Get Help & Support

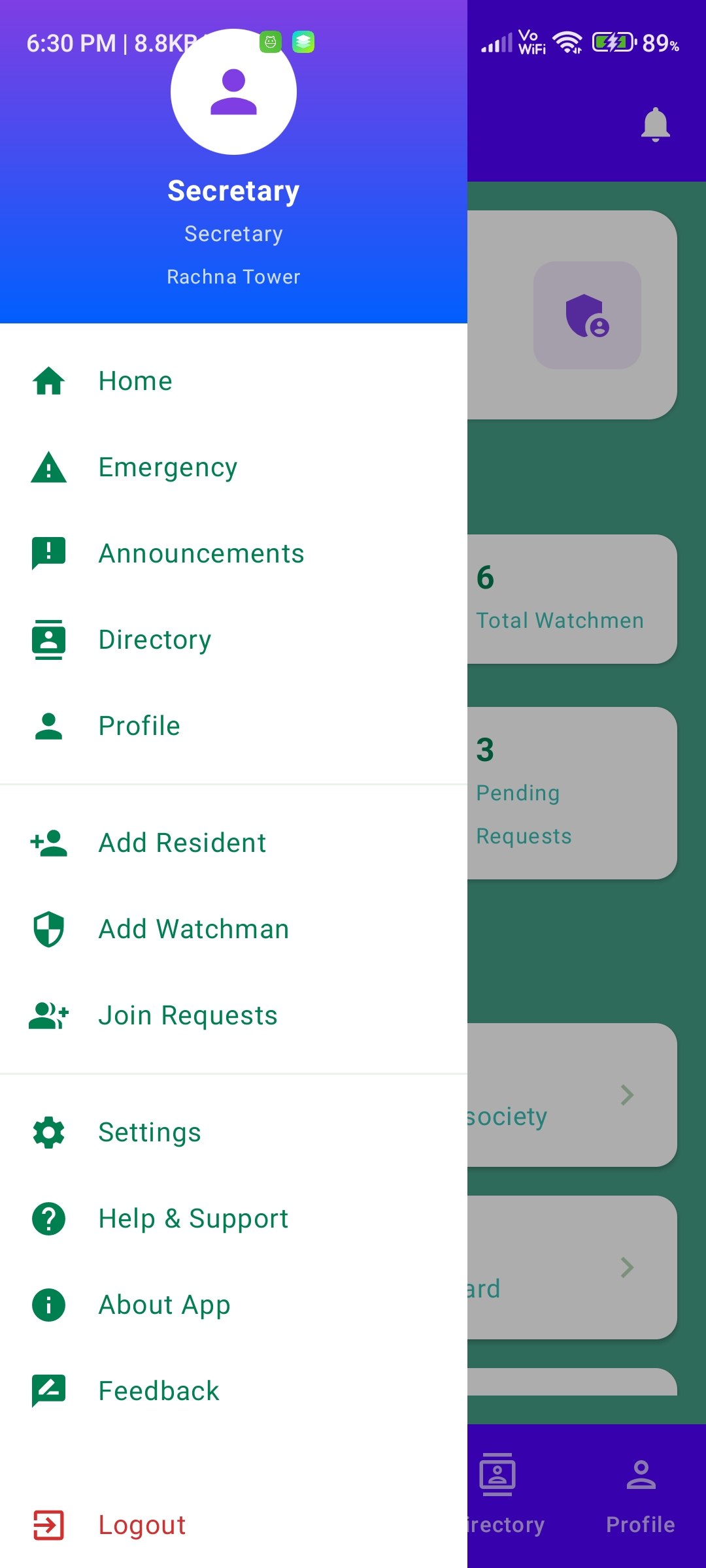pyautogui.click(x=193, y=1218)
